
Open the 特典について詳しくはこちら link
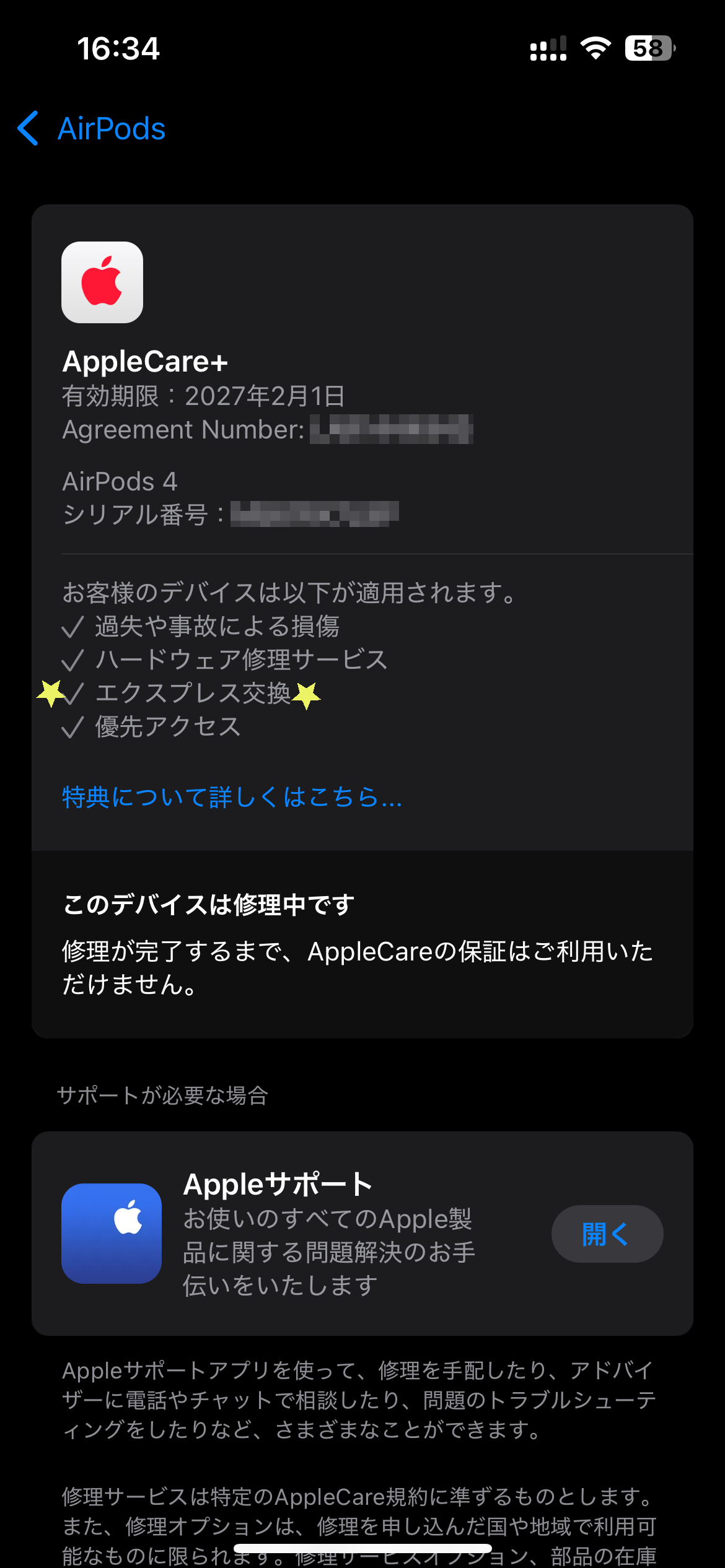click(x=232, y=797)
